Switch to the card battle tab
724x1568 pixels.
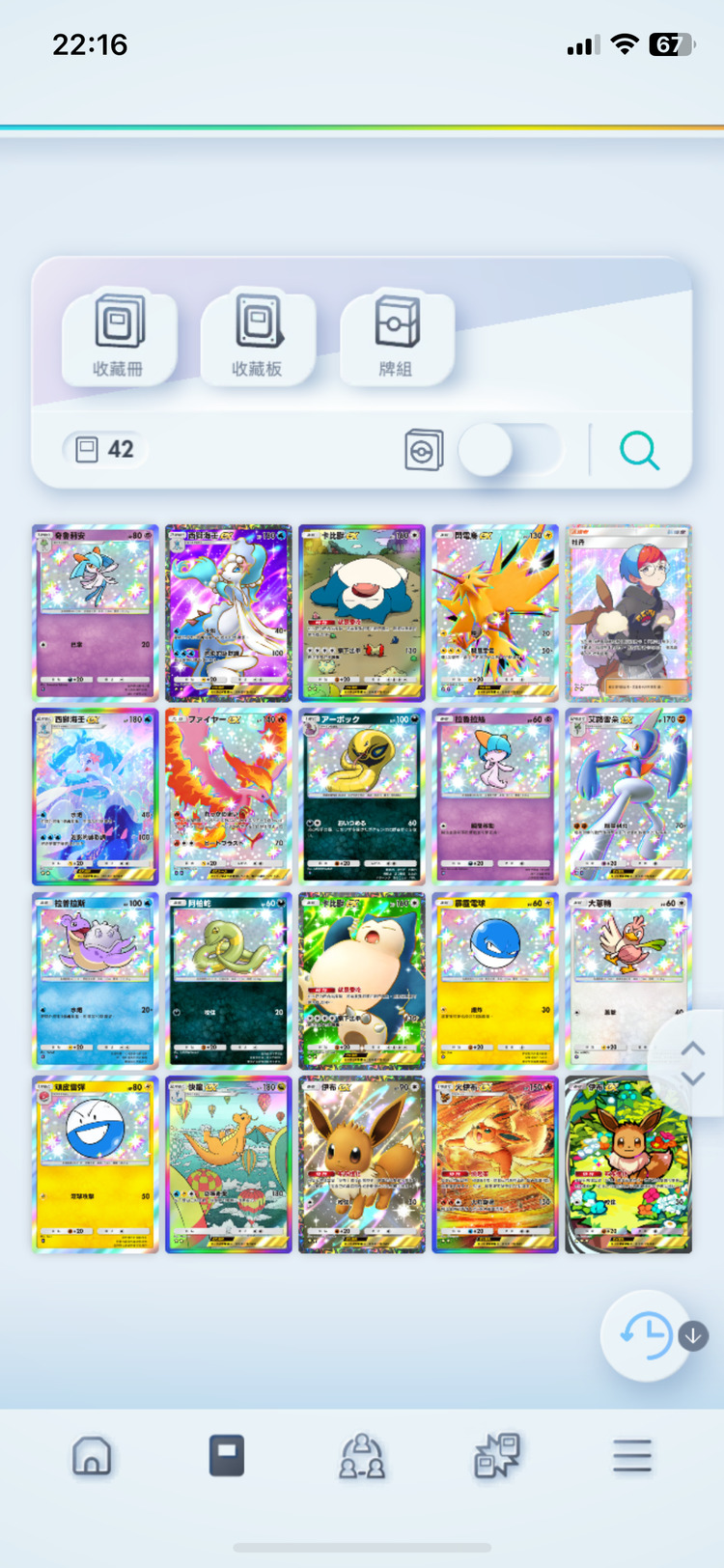[496, 1455]
